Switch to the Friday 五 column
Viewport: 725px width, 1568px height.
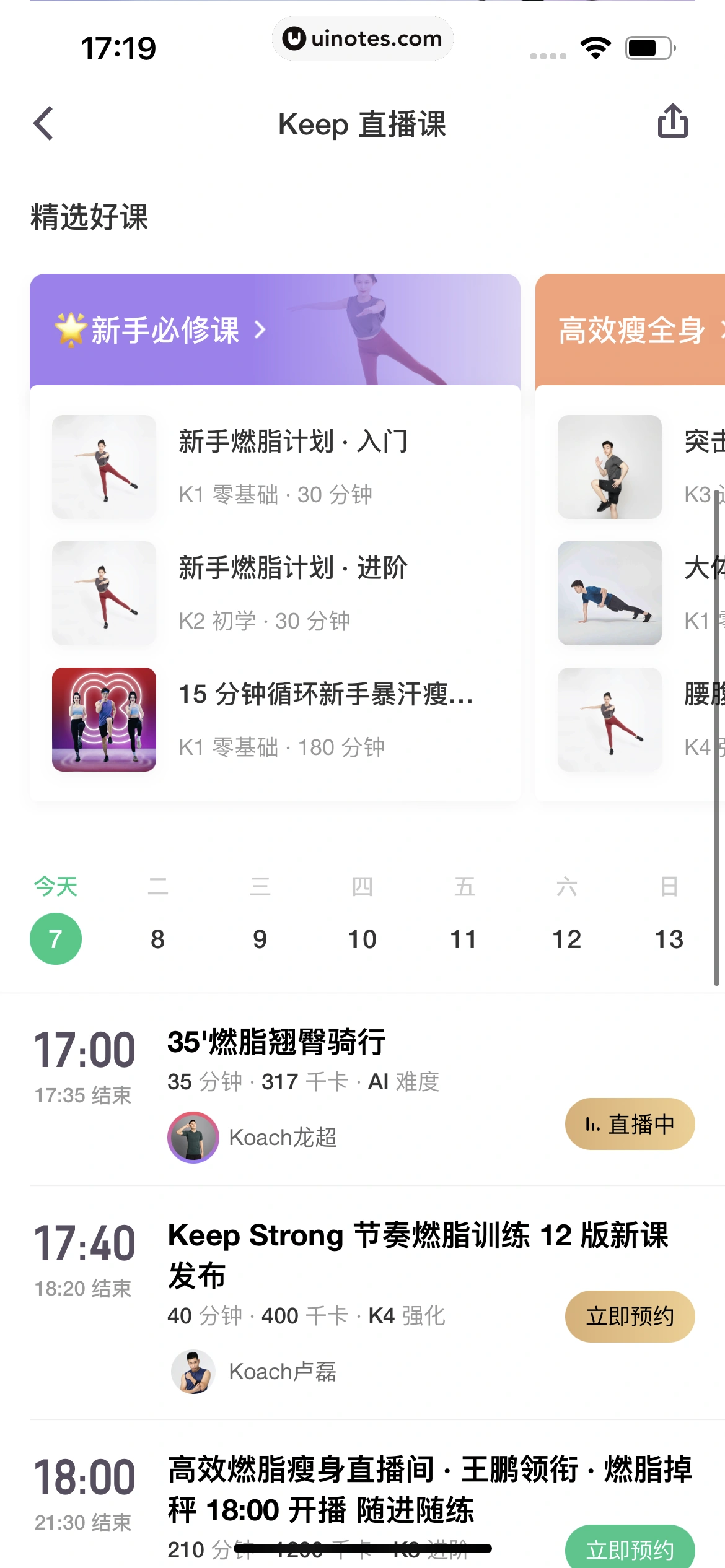tap(465, 887)
